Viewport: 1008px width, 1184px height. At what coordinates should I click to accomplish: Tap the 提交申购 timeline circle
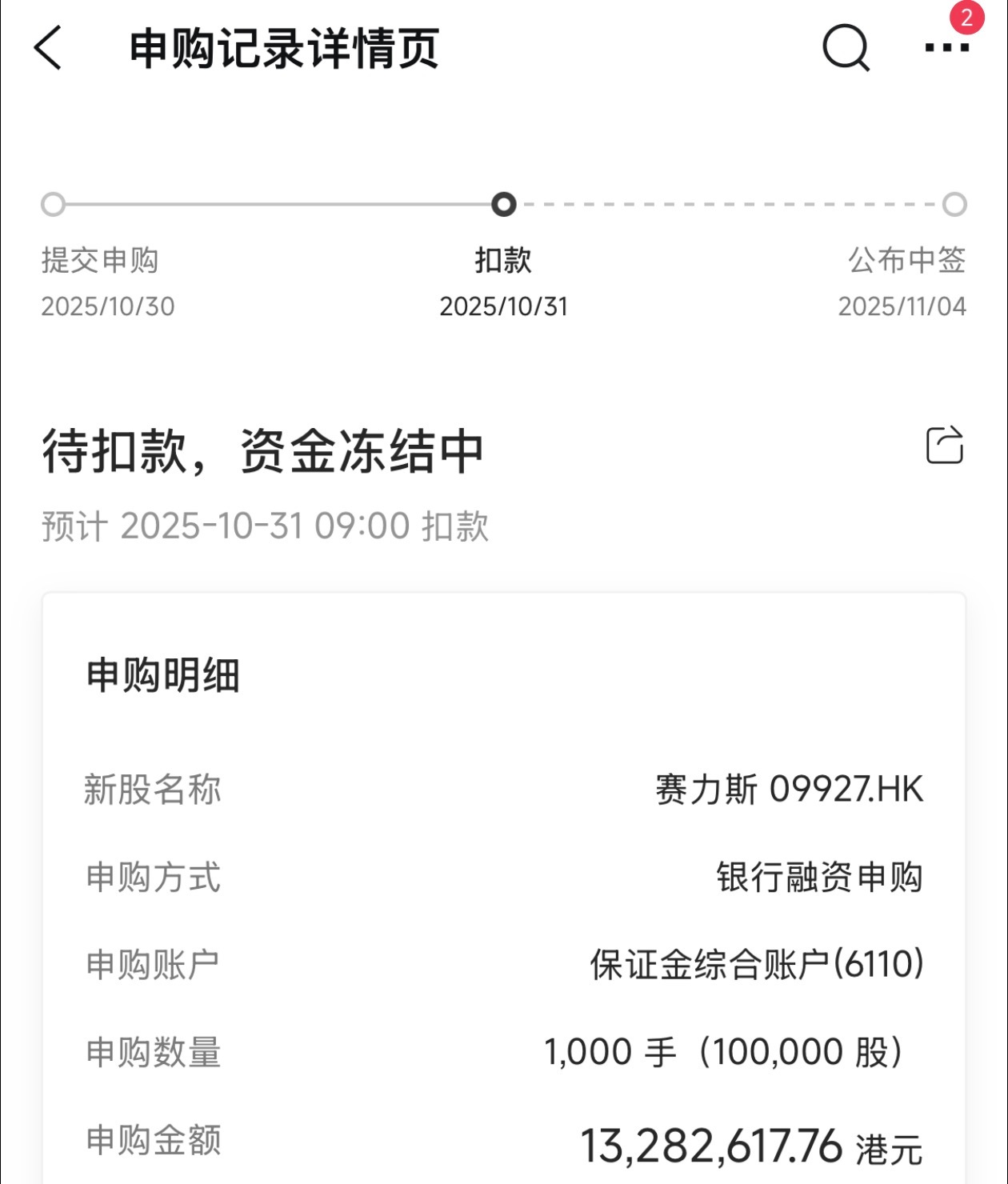[53, 205]
